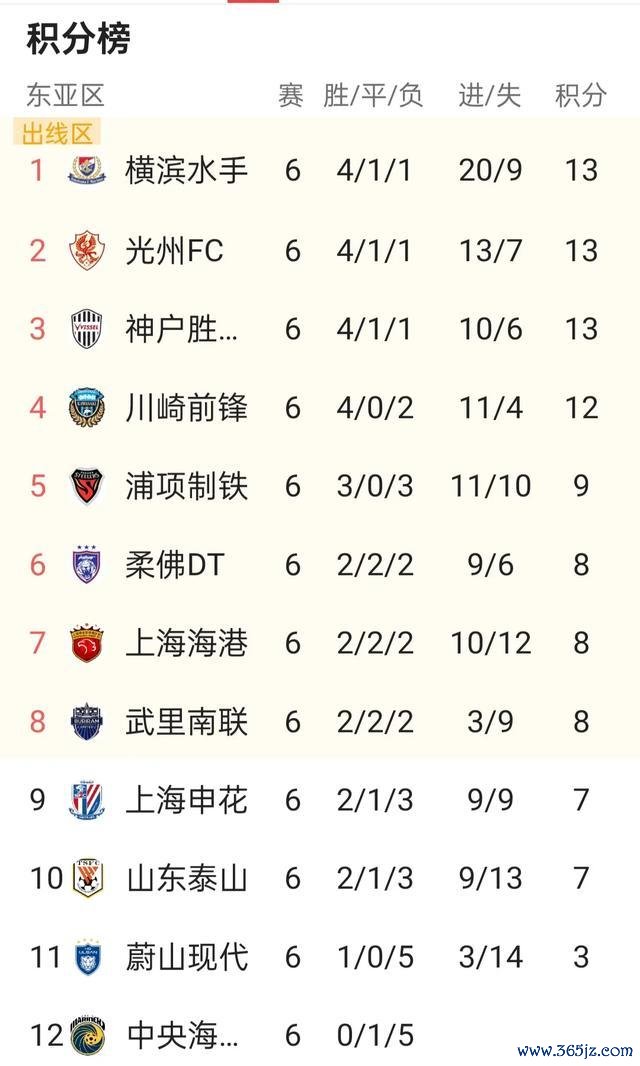Image resolution: width=640 pixels, height=1066 pixels.
Task: Tap the 柔佛DT team row
Action: point(320,565)
